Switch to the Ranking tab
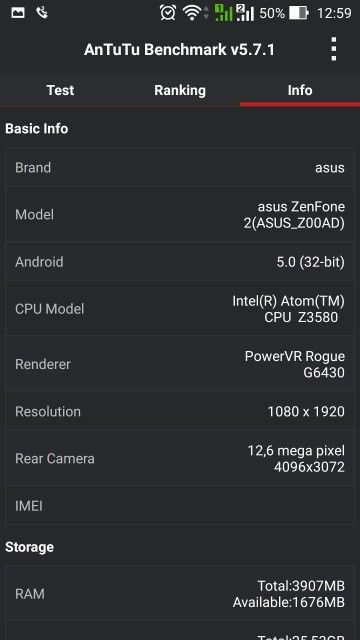360x640 pixels. (x=180, y=90)
